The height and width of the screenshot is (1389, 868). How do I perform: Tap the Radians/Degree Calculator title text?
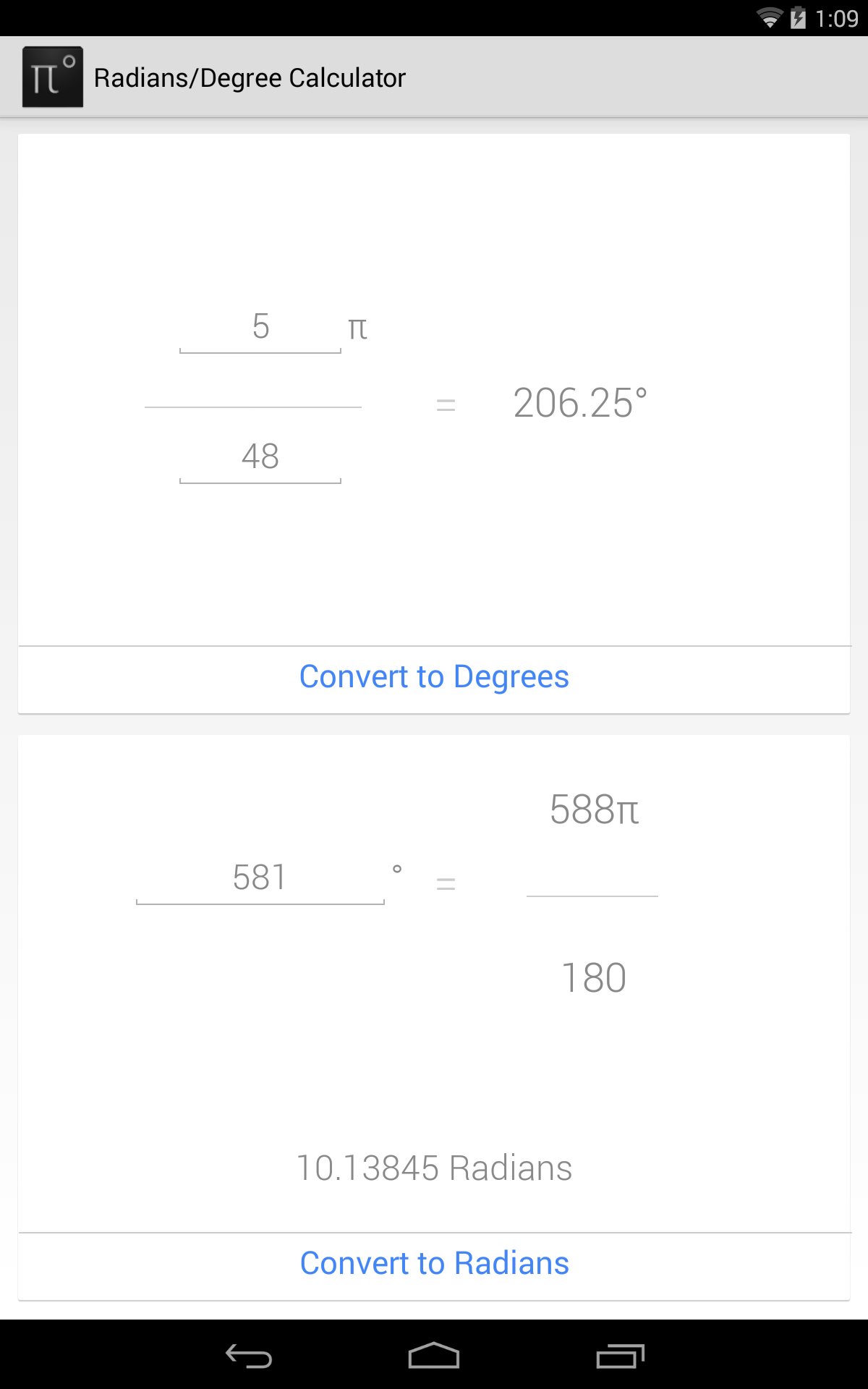(x=250, y=76)
